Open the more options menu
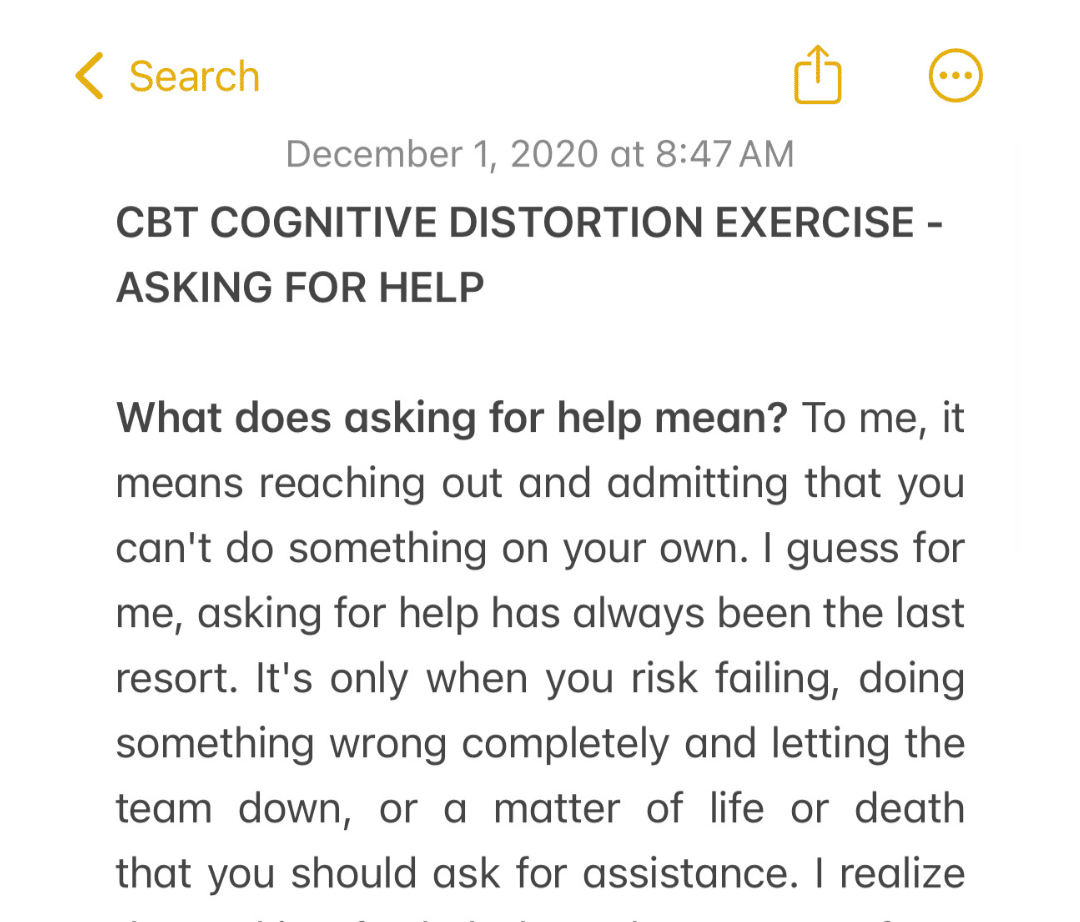This screenshot has width=1080, height=922. pos(955,76)
